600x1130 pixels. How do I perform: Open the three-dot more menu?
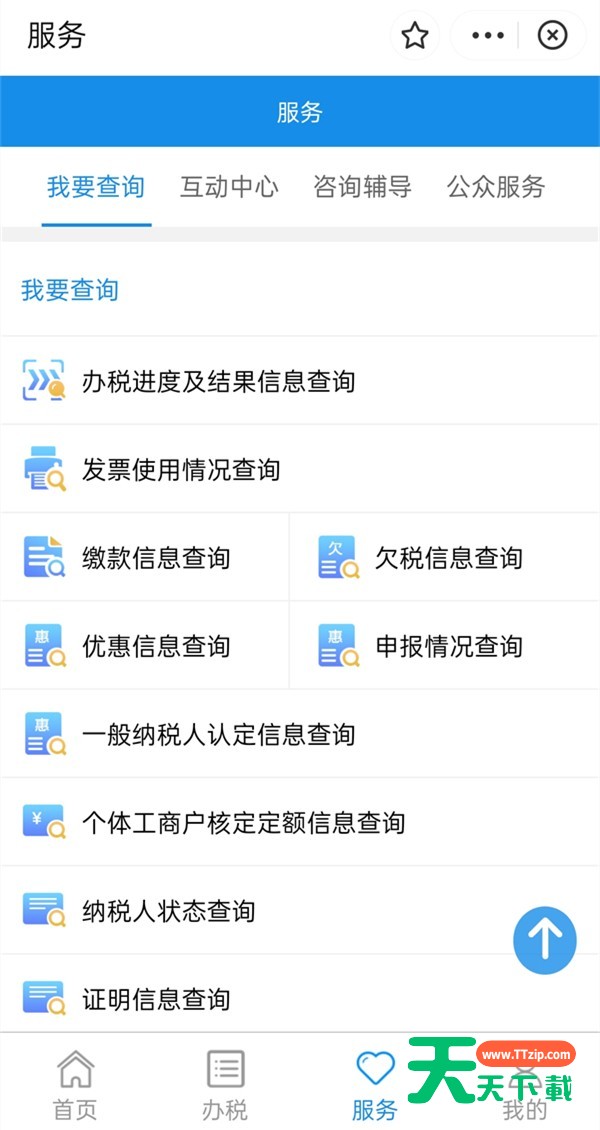point(487,37)
